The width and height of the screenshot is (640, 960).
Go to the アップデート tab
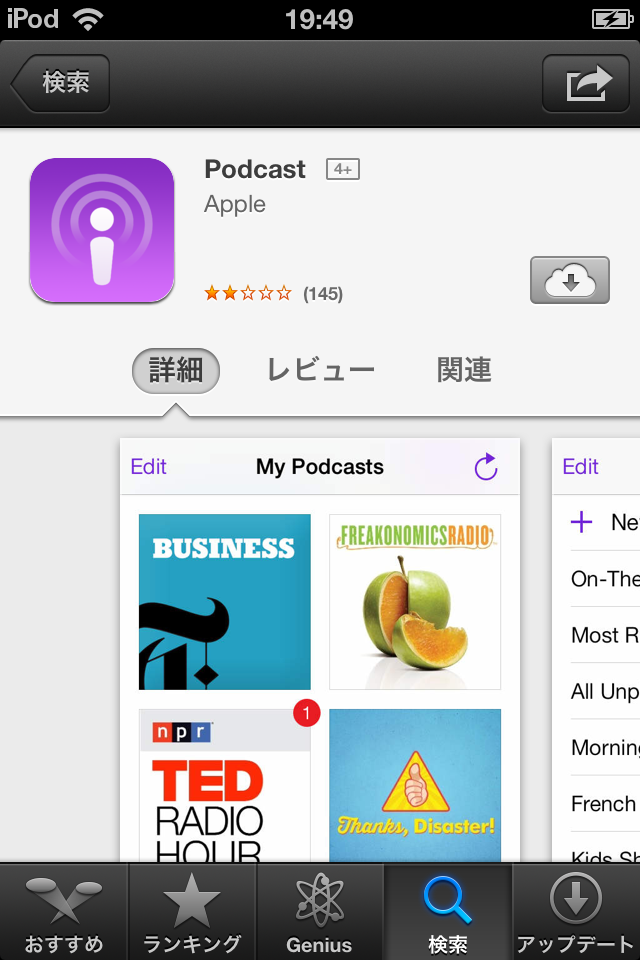576,912
